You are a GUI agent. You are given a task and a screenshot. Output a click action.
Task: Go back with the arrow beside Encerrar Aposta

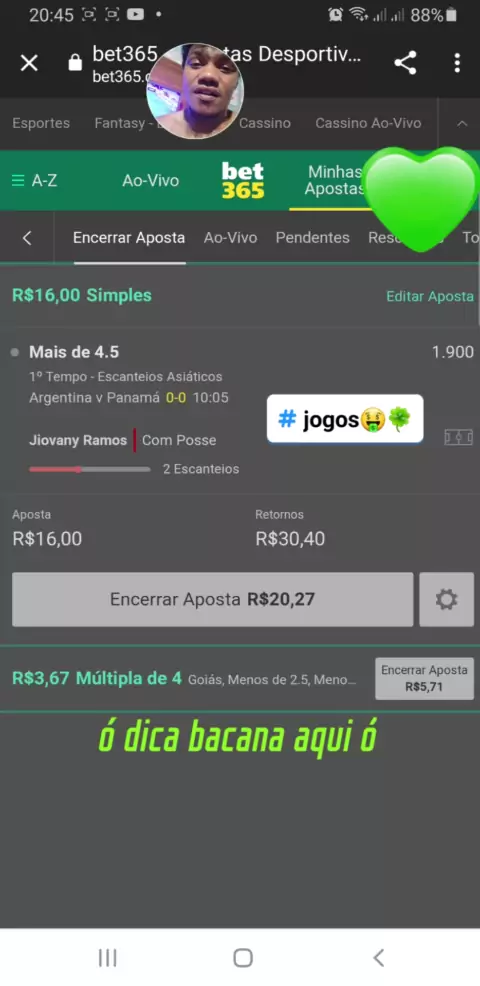27,238
